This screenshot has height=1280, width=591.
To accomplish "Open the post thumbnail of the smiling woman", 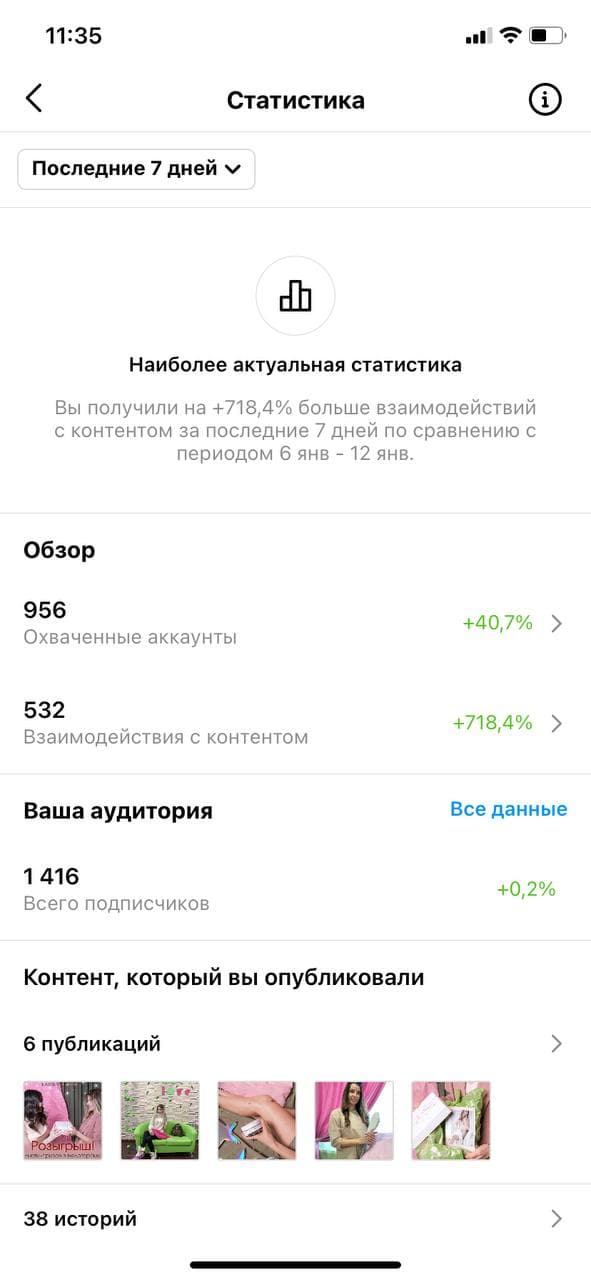I will click(354, 1120).
